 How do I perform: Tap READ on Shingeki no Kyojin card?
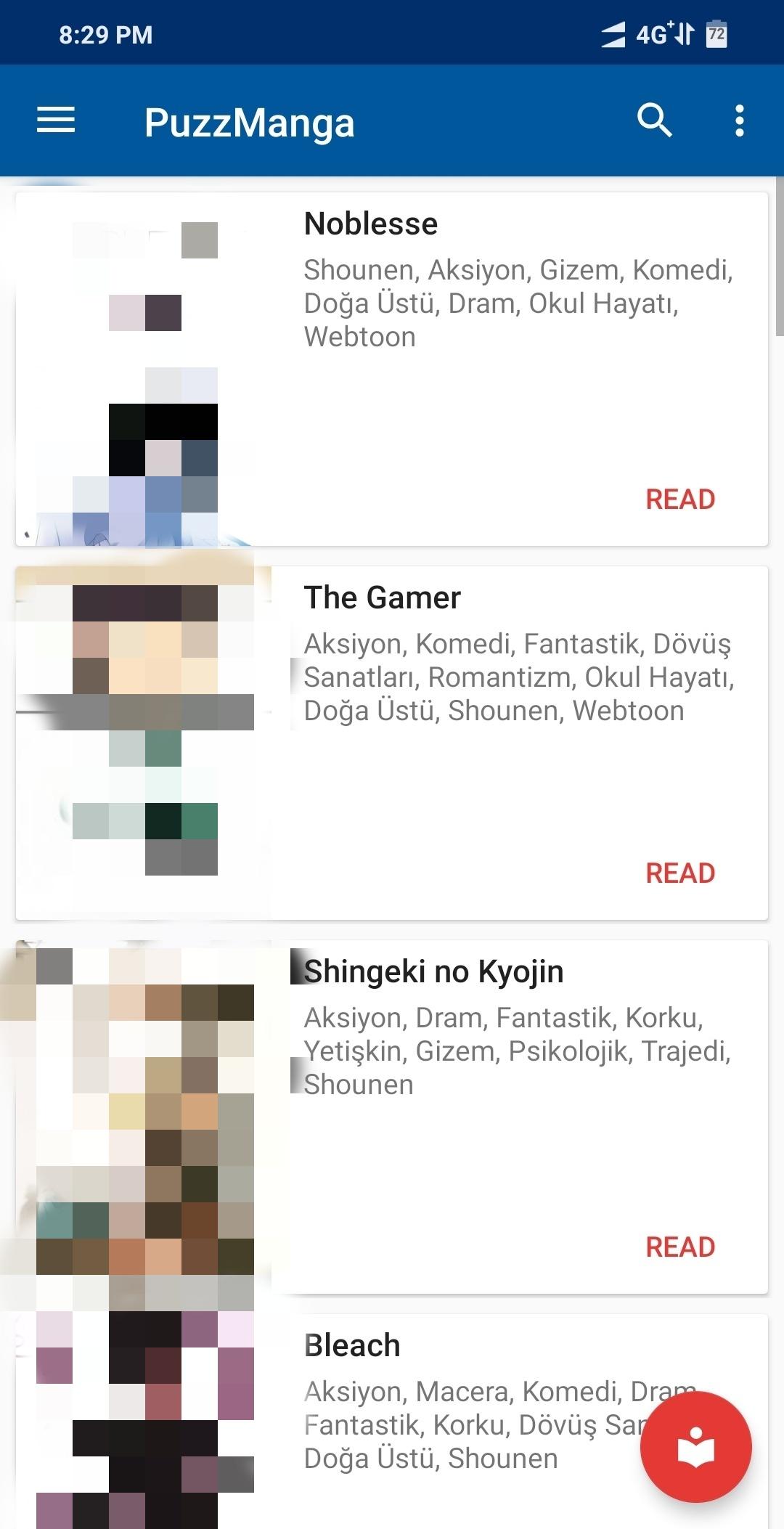[680, 1247]
